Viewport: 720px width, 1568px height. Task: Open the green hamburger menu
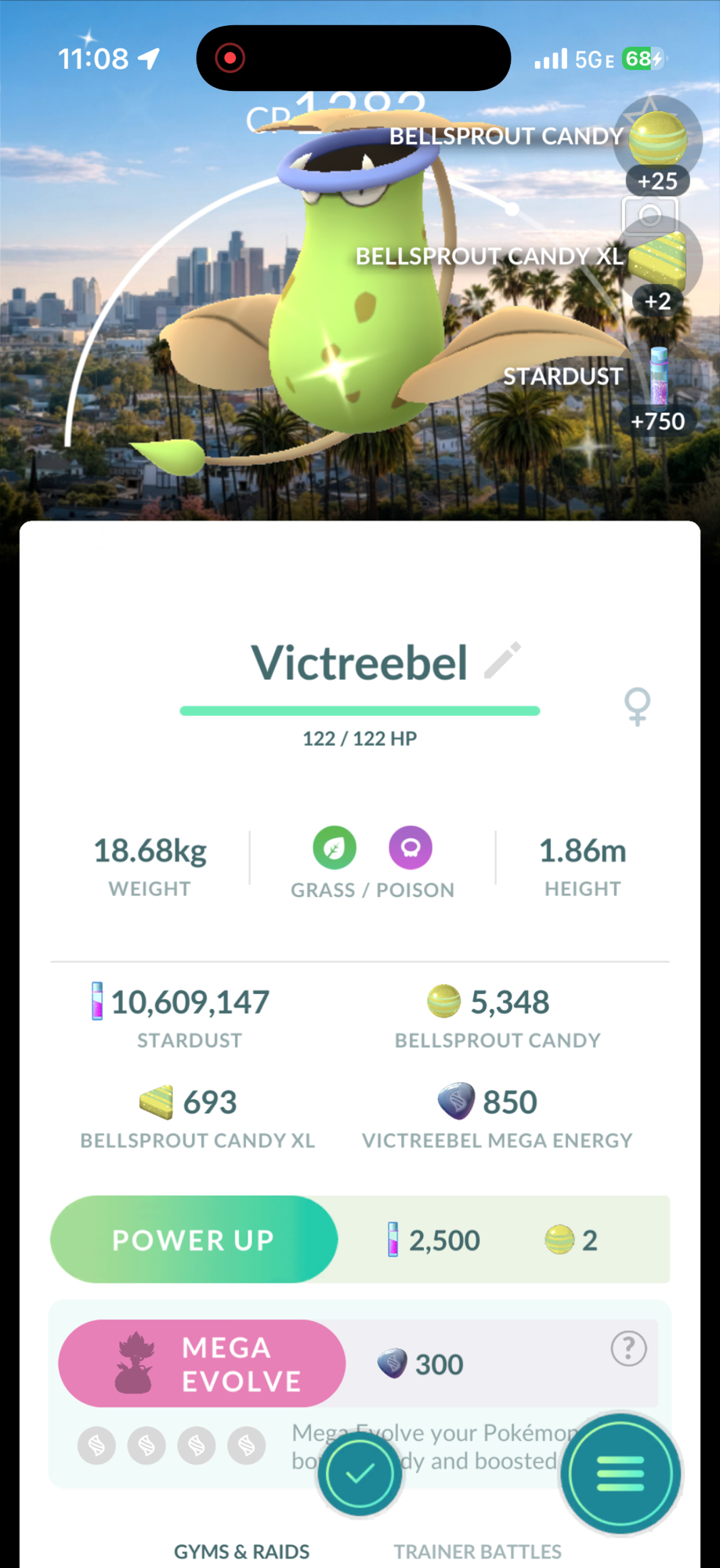coord(620,1474)
